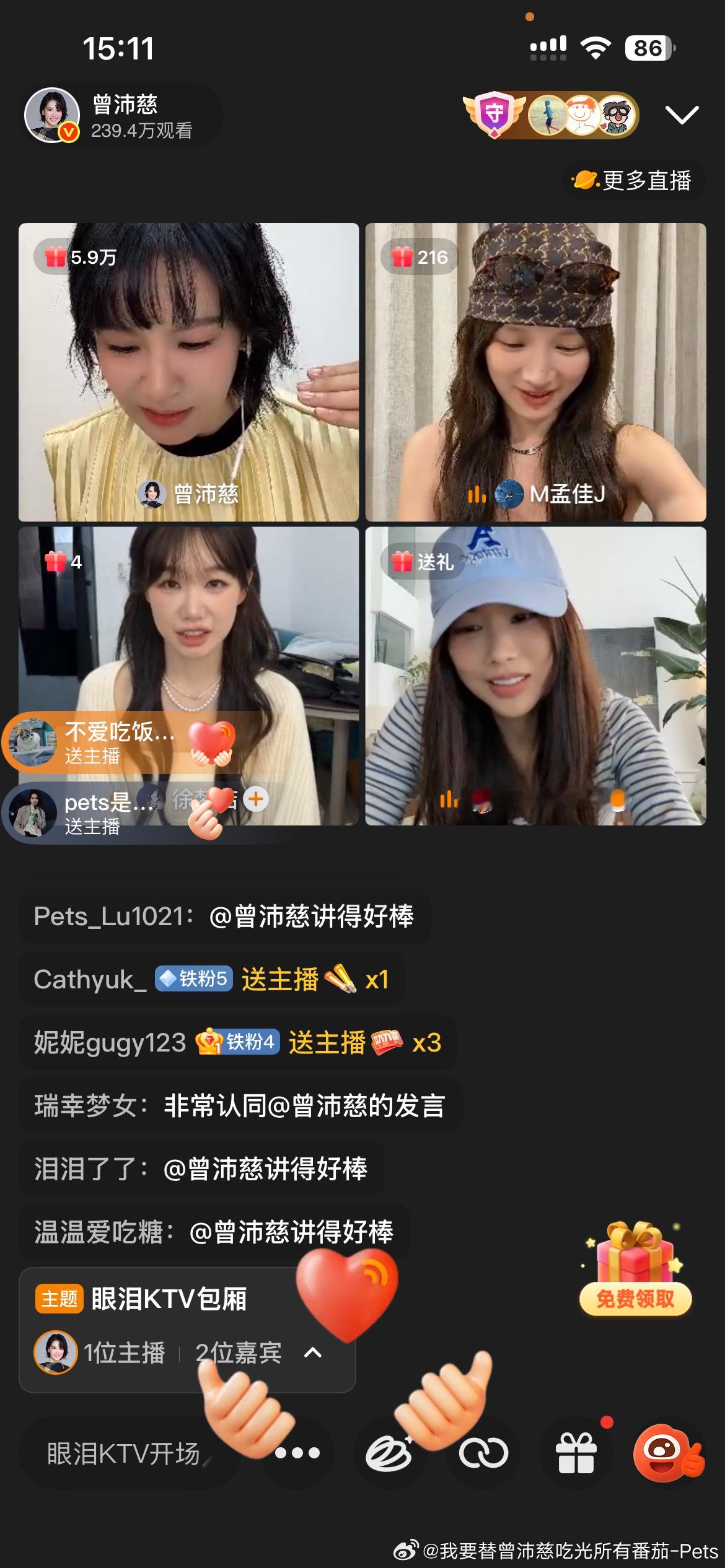Image resolution: width=725 pixels, height=1568 pixels.
Task: Collapse the stream using the down chevron
Action: 682,115
